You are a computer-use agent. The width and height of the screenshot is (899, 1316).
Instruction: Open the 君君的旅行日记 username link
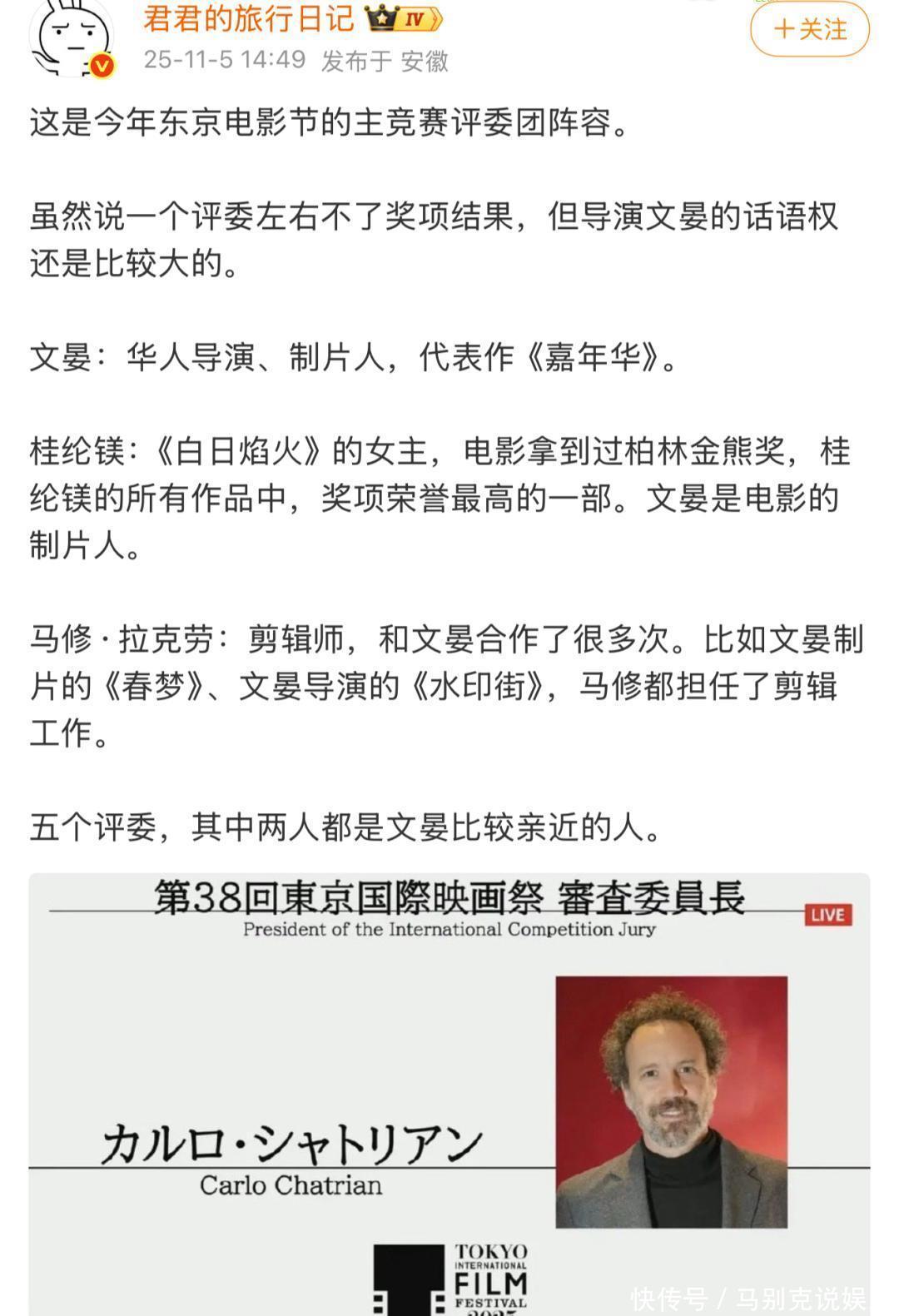point(249,18)
